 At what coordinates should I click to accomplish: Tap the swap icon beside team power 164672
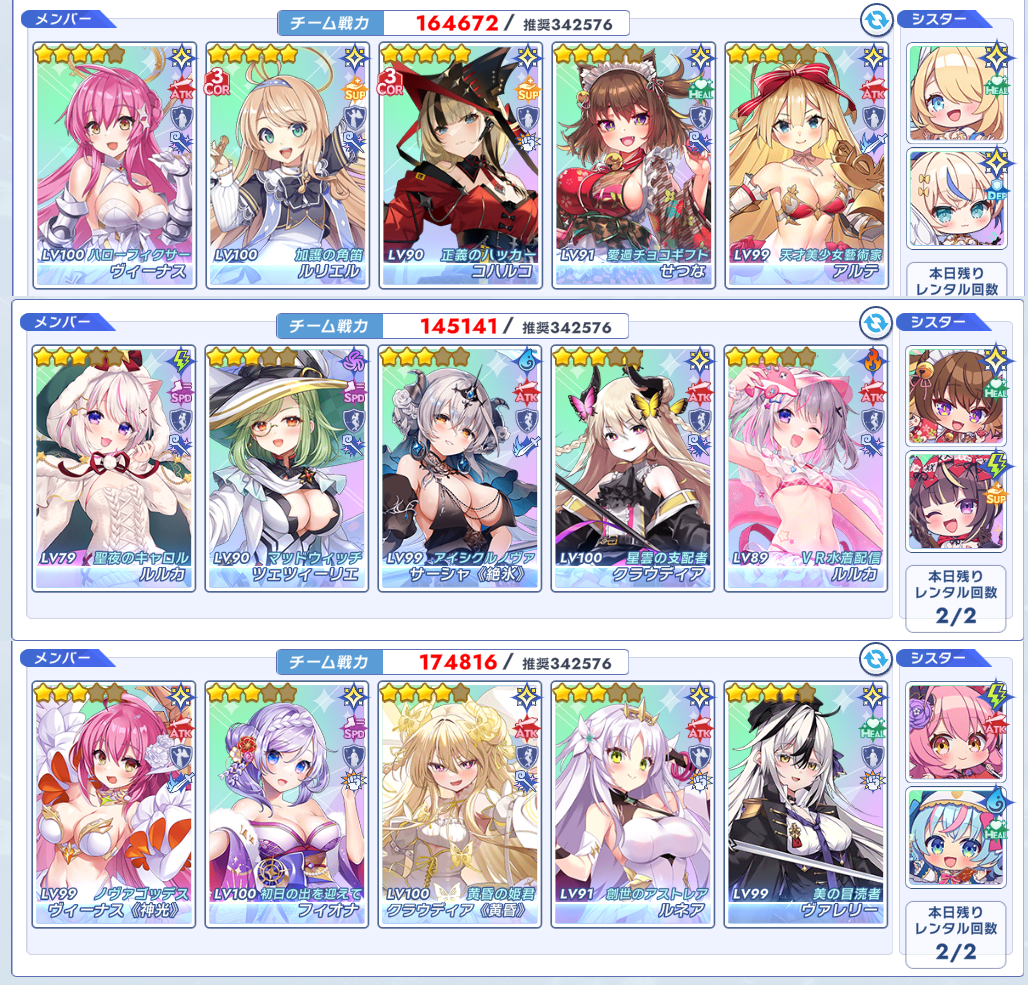coord(875,19)
